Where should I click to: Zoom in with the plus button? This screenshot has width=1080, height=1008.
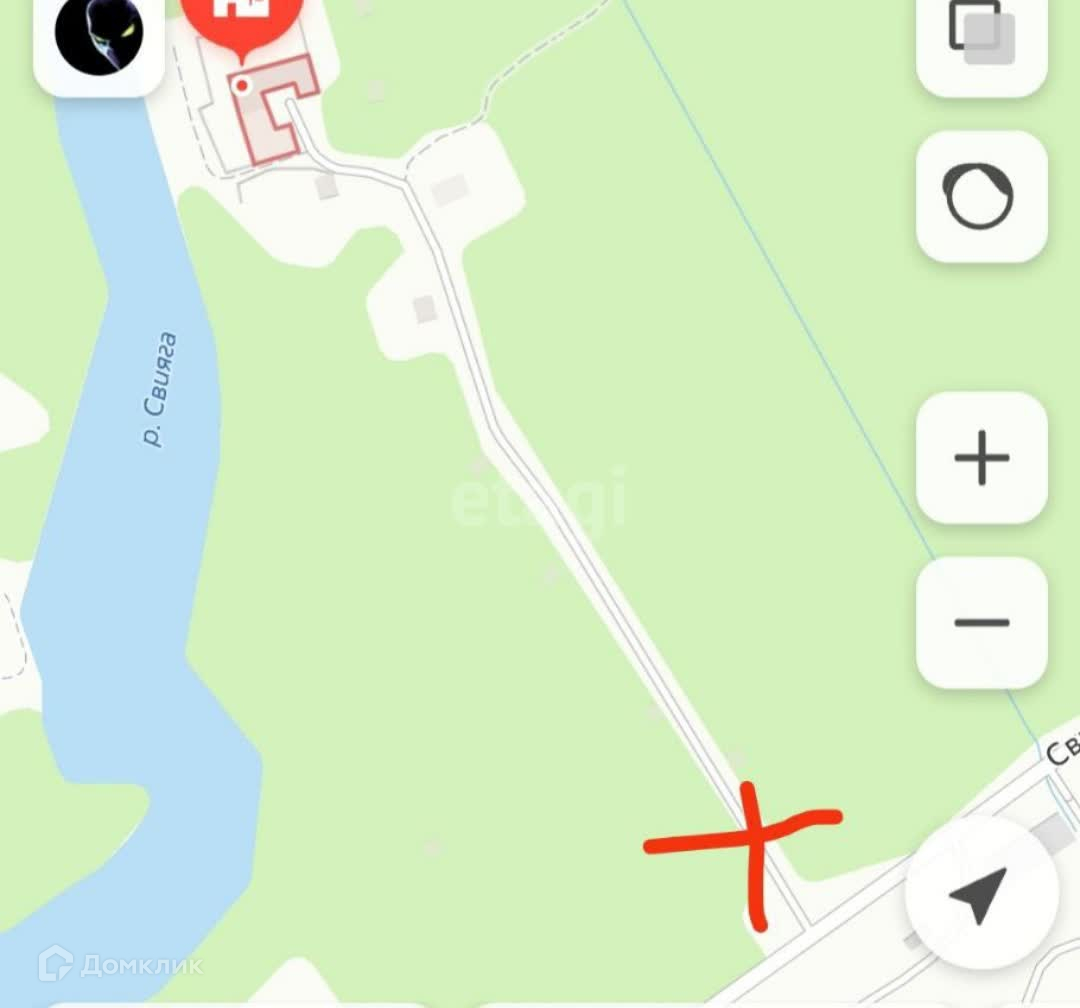click(981, 458)
